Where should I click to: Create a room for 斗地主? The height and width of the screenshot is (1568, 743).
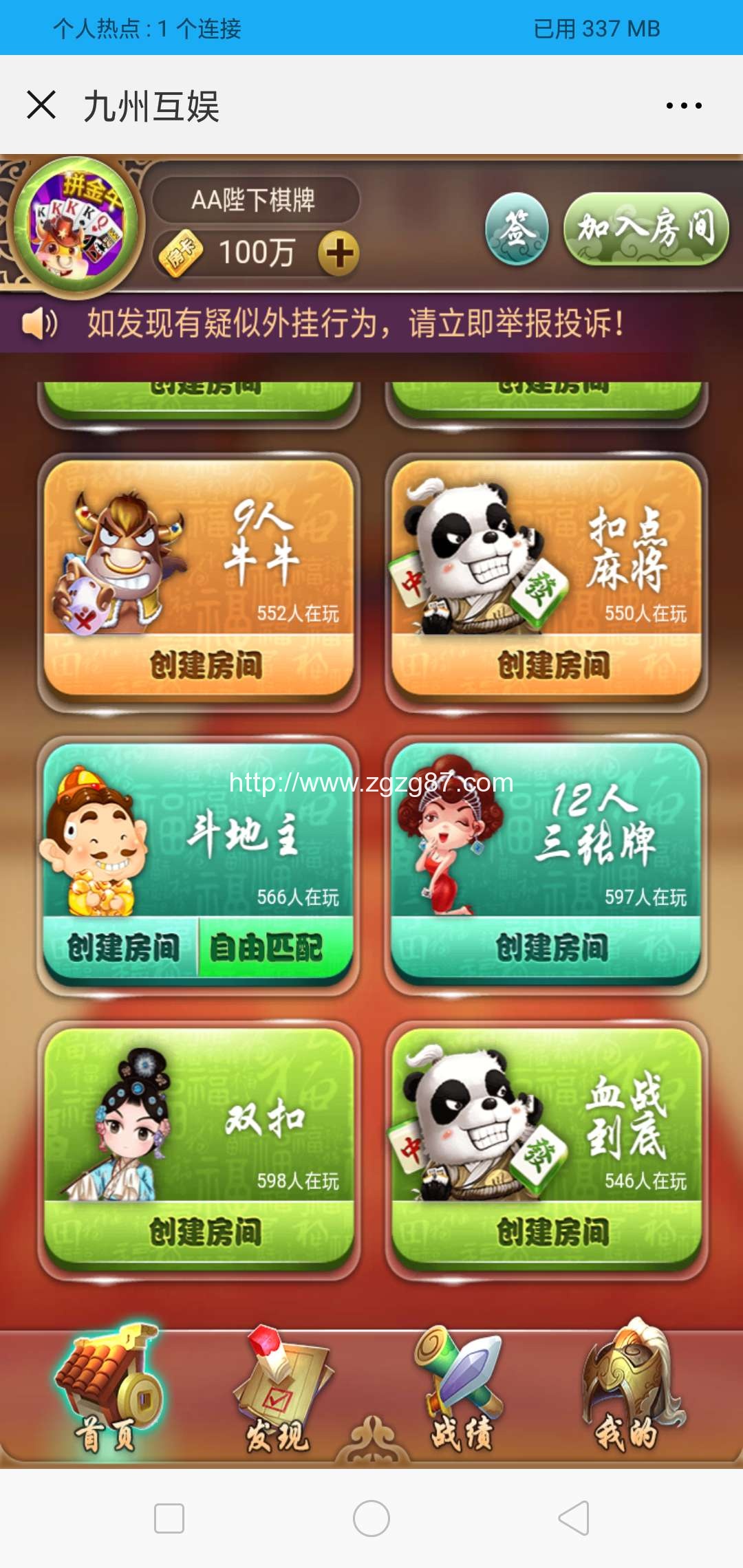pyautogui.click(x=122, y=948)
